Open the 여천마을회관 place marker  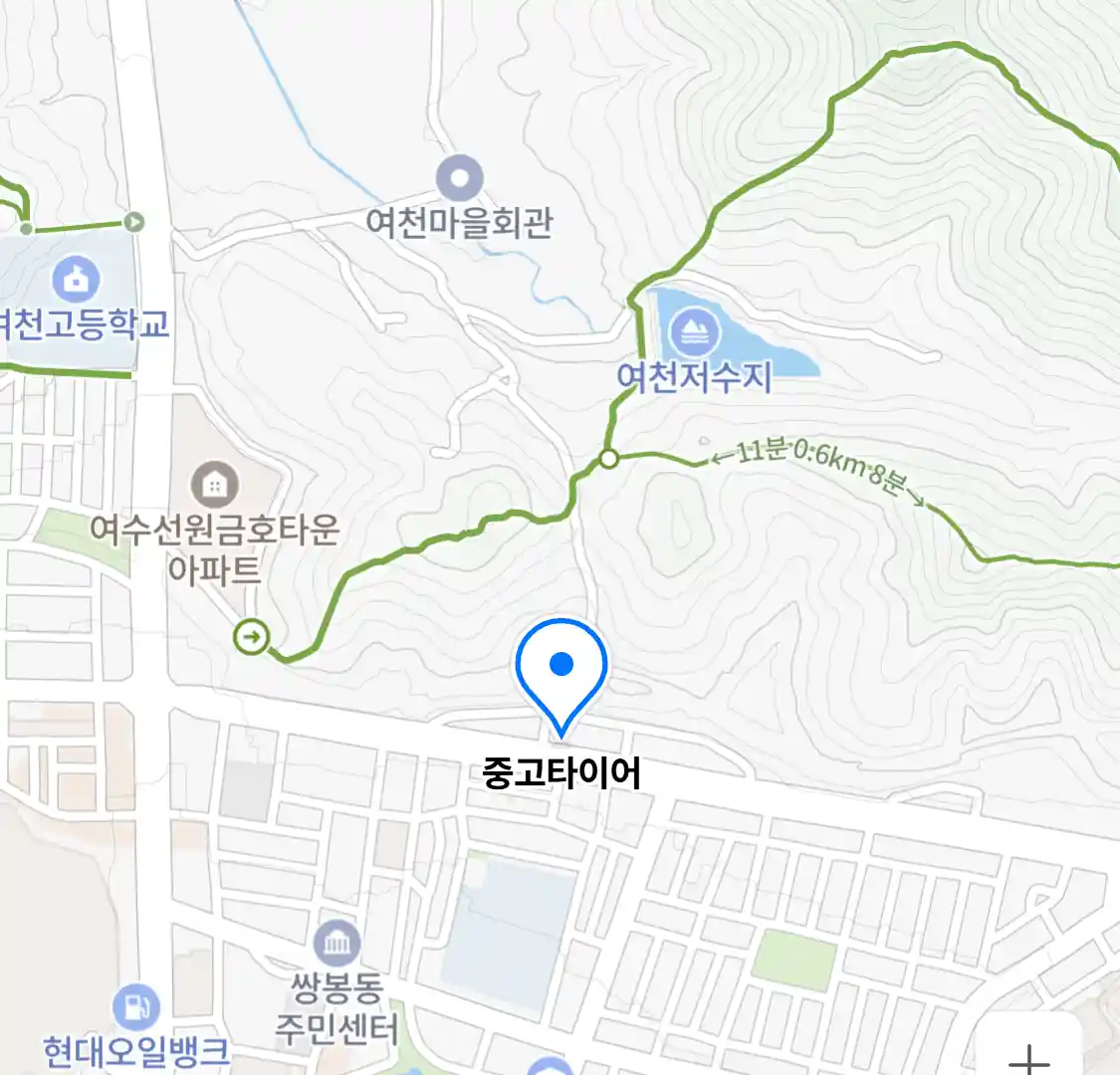point(460,181)
